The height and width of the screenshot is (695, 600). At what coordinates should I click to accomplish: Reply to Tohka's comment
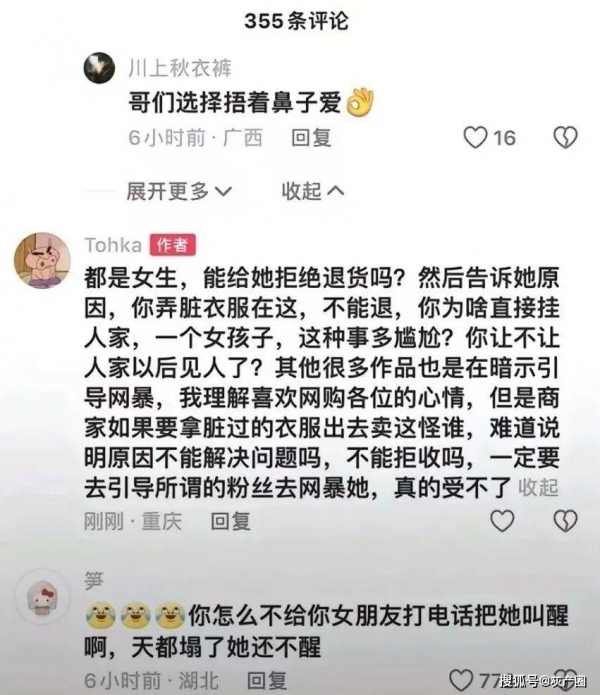(230, 520)
